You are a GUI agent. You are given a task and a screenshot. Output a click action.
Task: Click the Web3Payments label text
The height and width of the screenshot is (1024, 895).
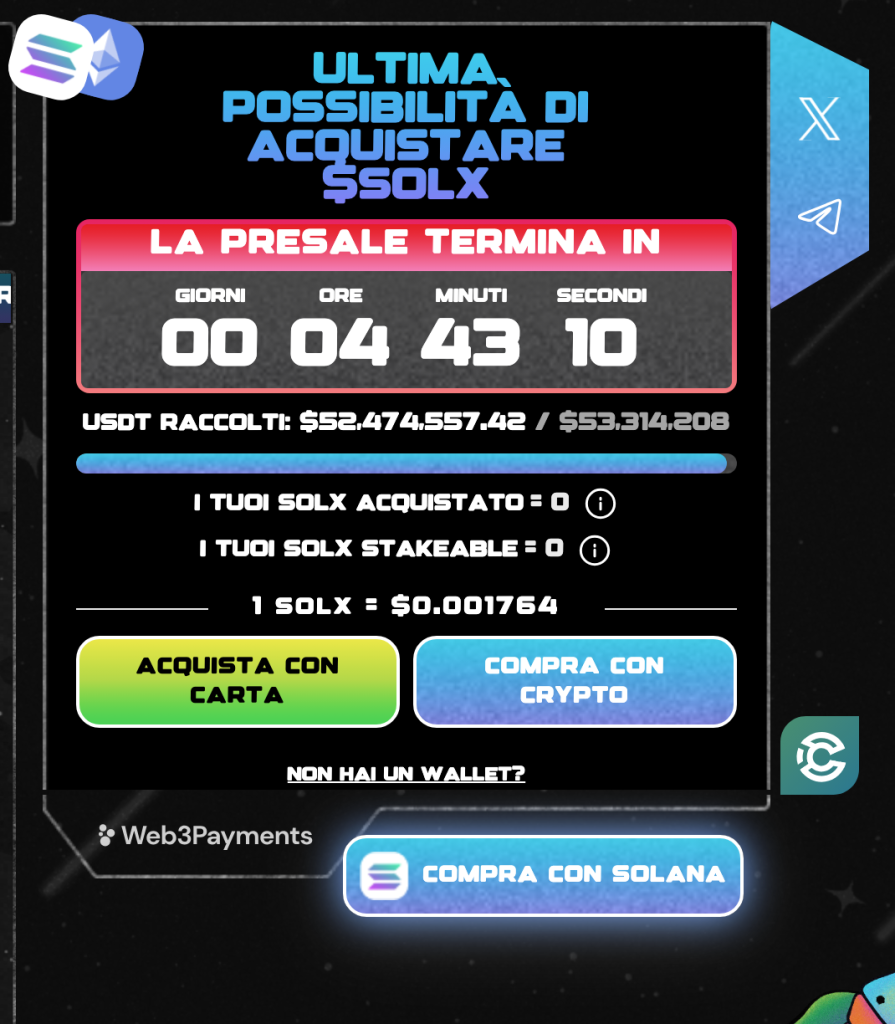217,836
